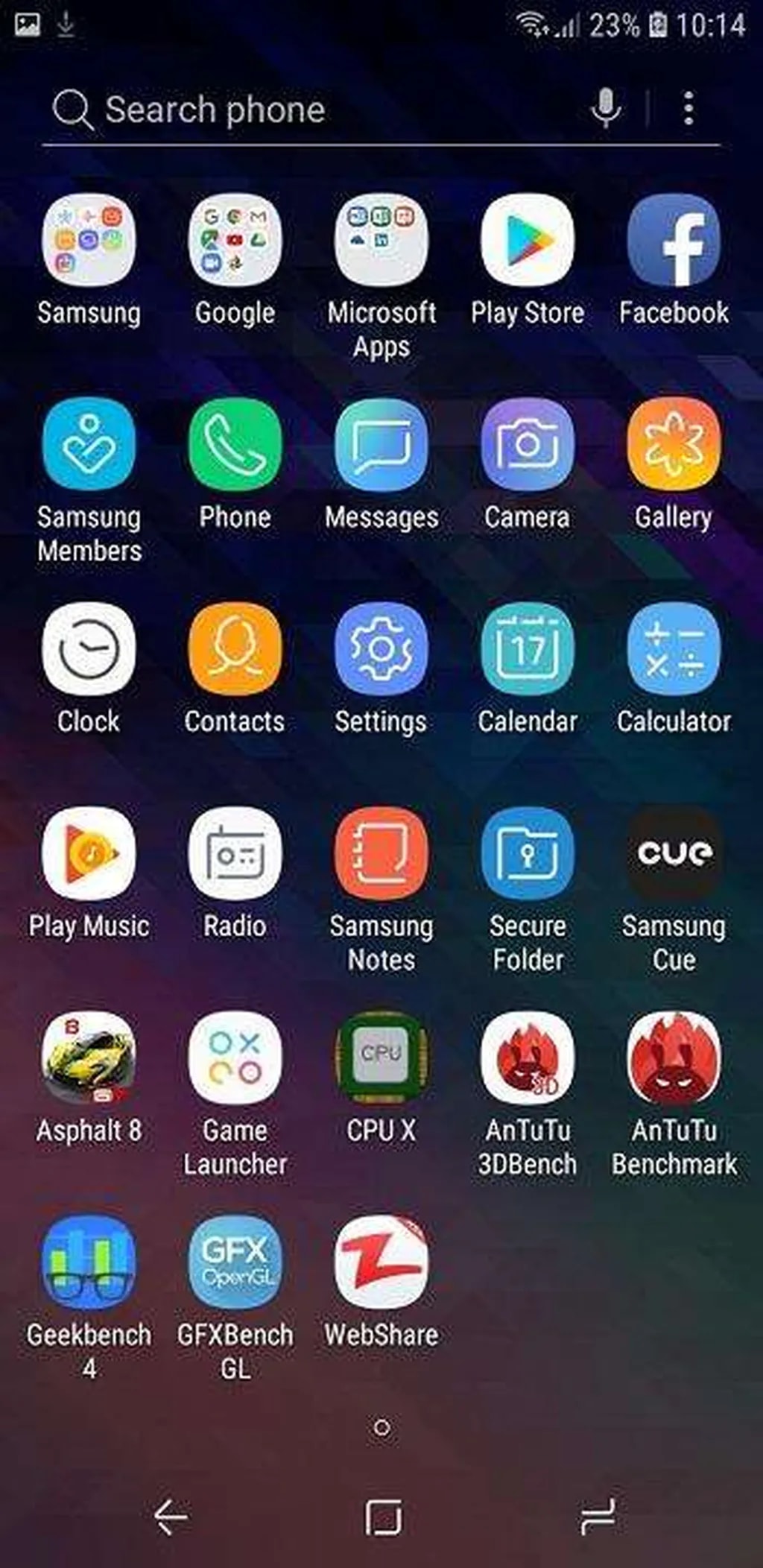Tap the Search phone field
763x1568 pixels.
298,110
